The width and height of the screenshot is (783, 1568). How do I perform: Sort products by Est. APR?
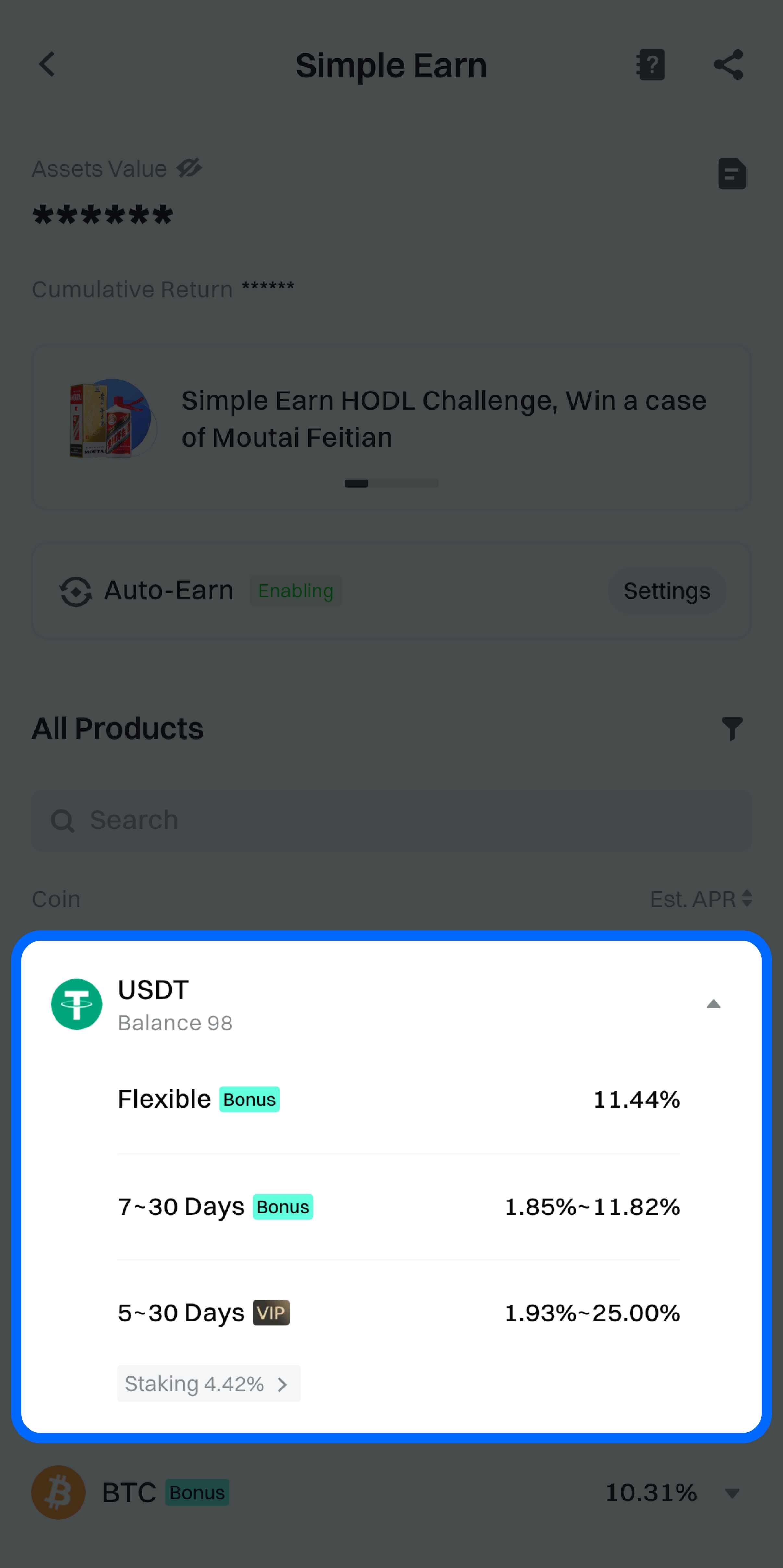(x=700, y=899)
